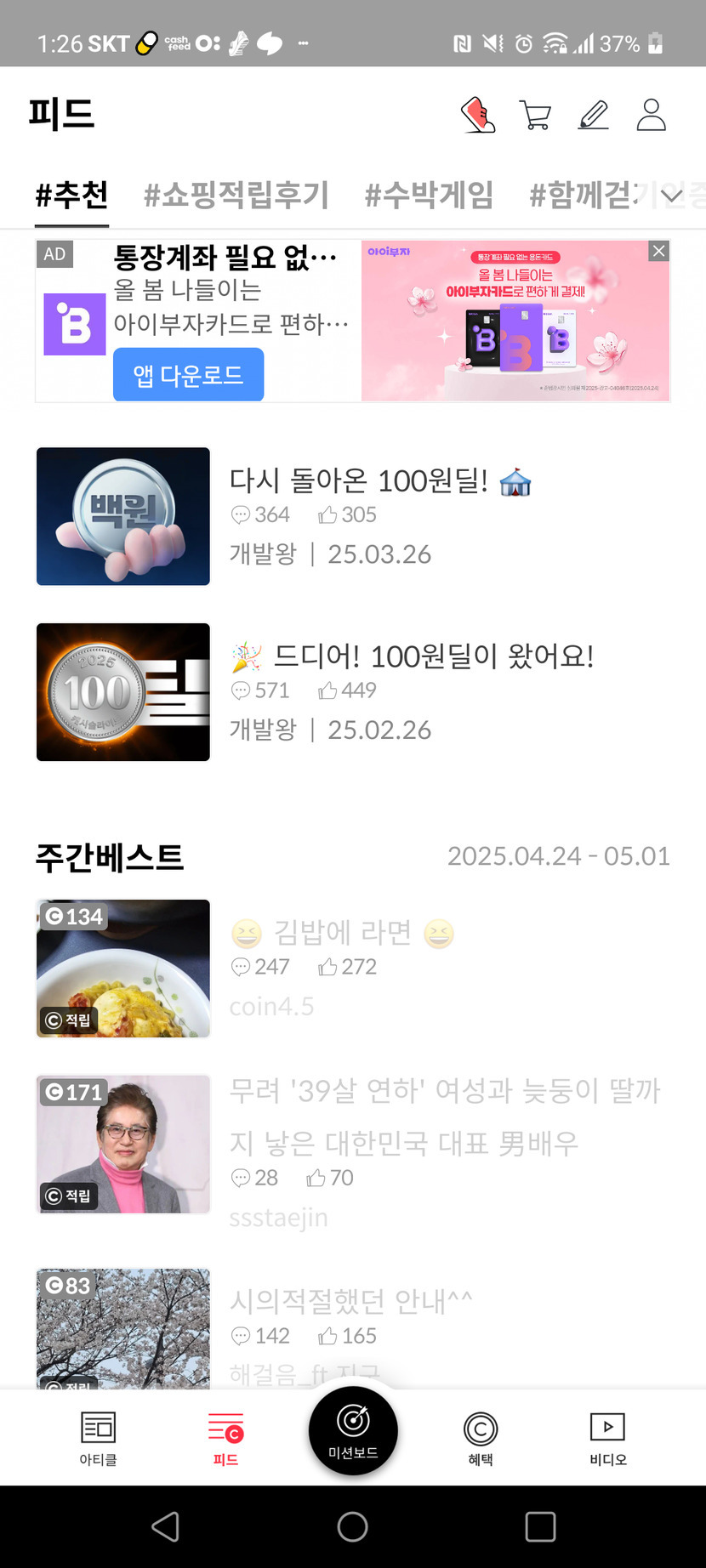The width and height of the screenshot is (706, 1568).
Task: Tap the 앱 다운로드 button in the ad
Action: pos(188,375)
